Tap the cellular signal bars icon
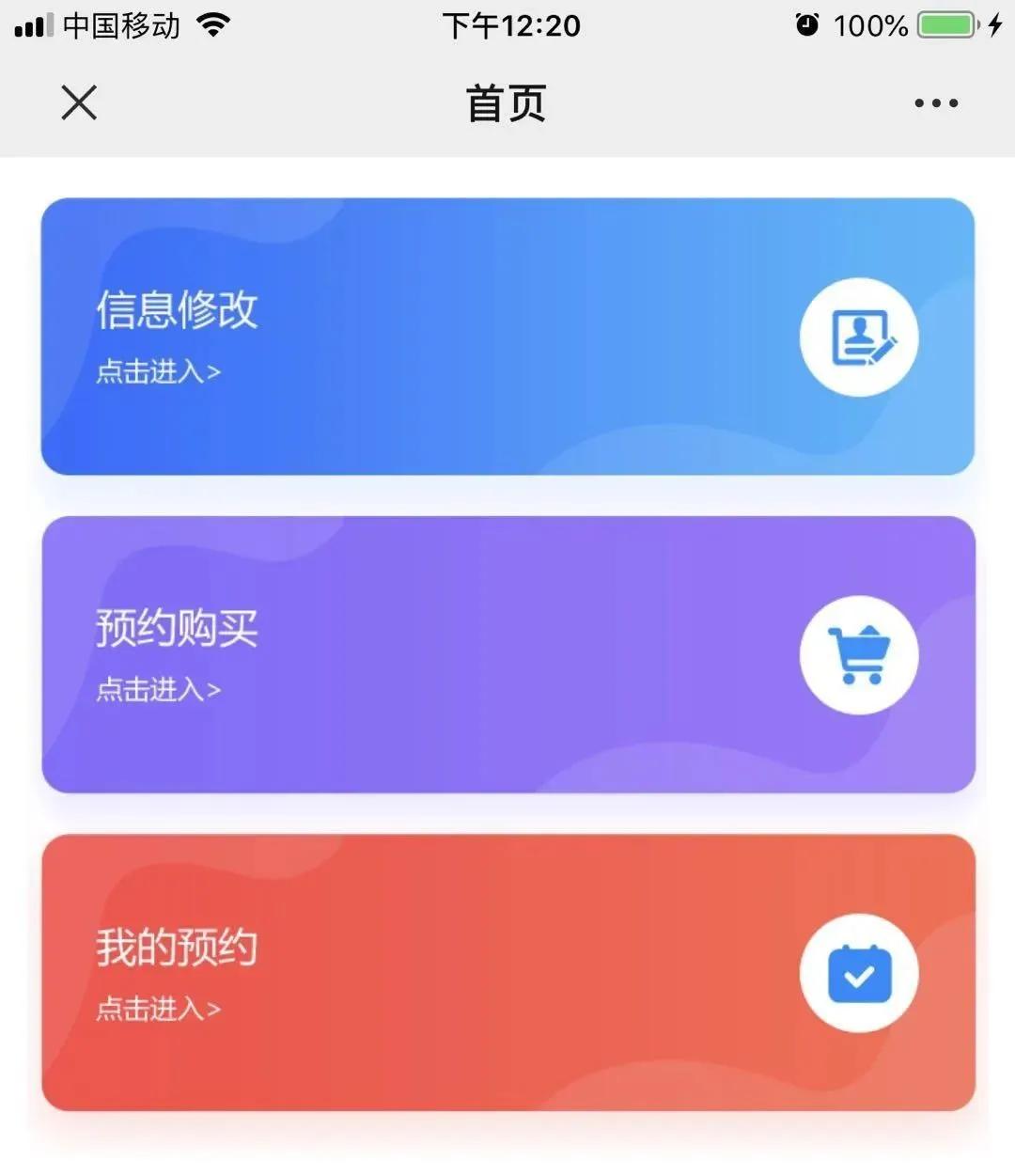Viewport: 1015px width, 1176px height. click(32, 24)
